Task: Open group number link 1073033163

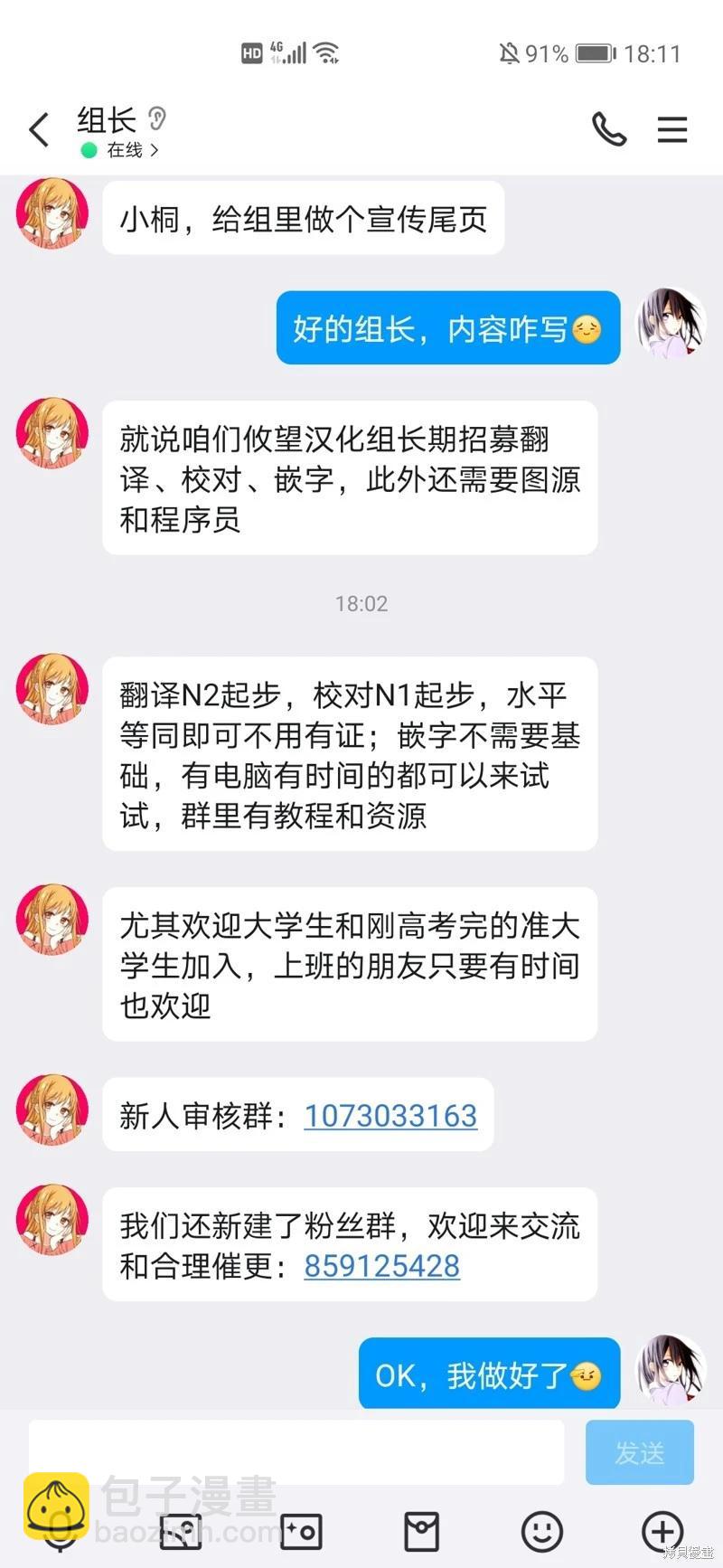Action: click(x=390, y=1116)
